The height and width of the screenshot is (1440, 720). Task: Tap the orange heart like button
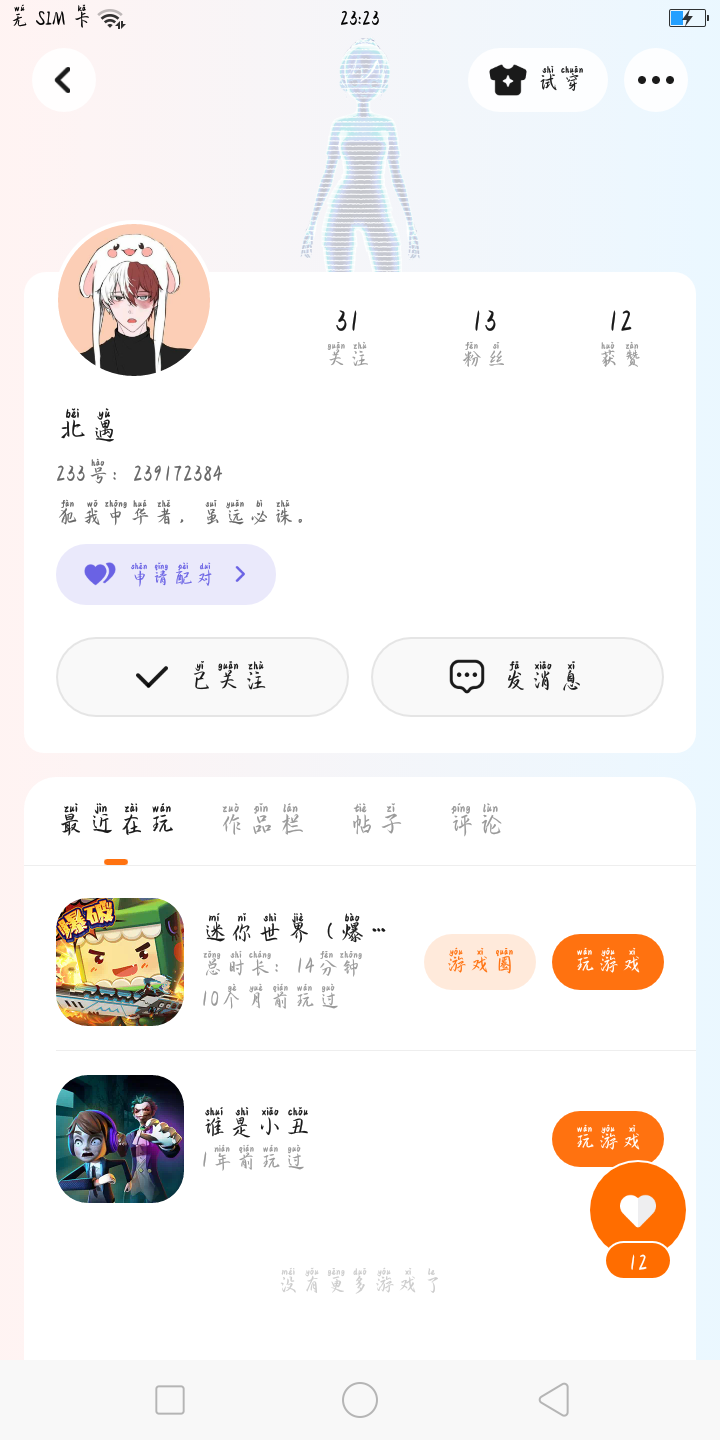(638, 1210)
